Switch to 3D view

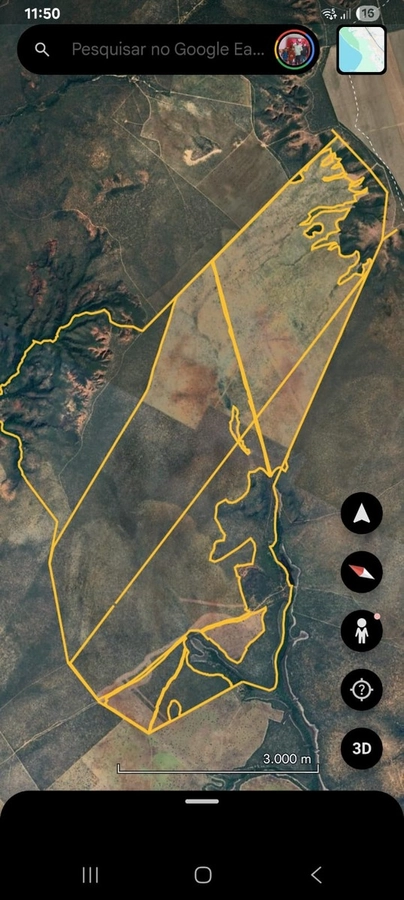click(x=362, y=748)
